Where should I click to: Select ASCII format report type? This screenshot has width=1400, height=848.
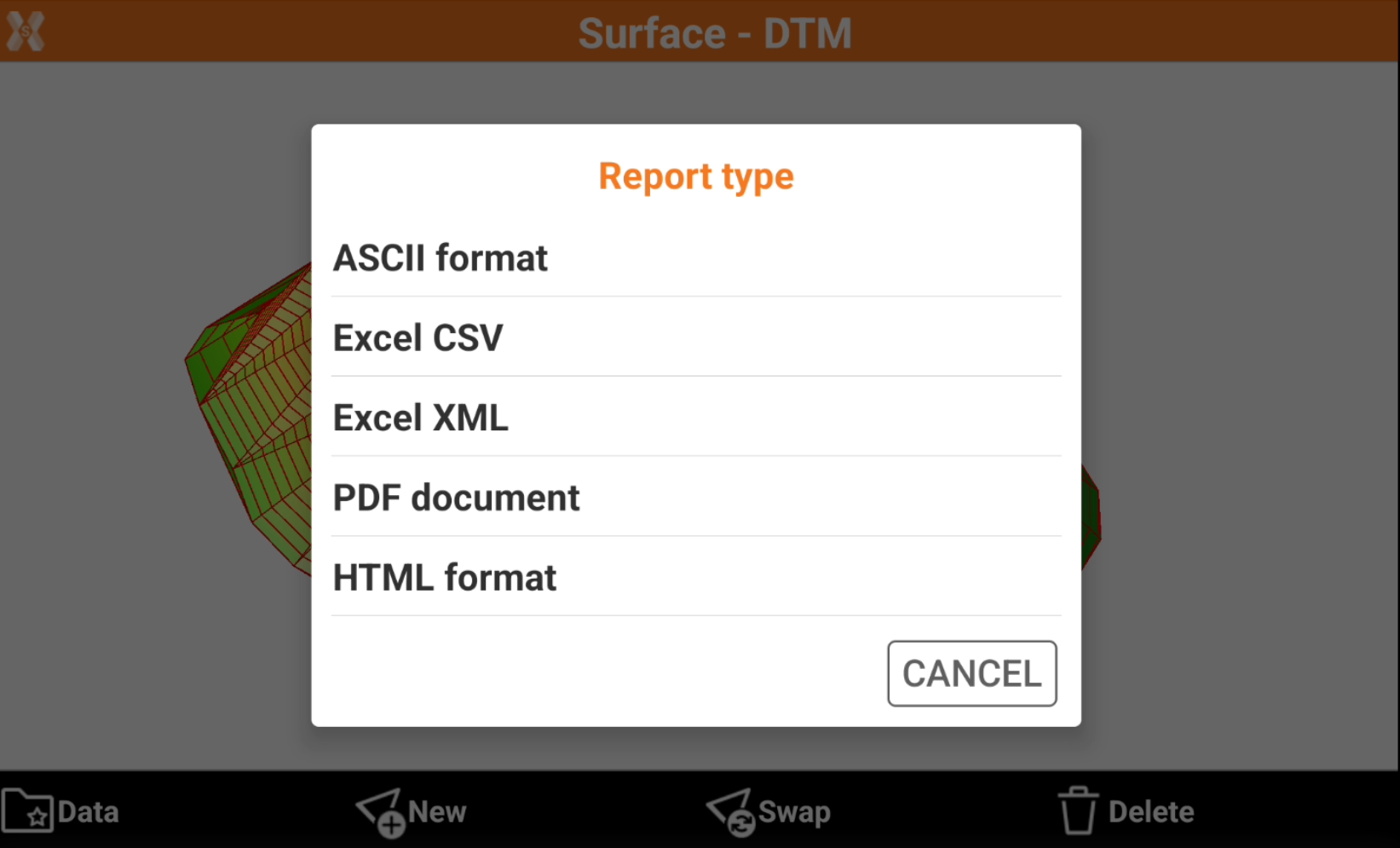click(695, 258)
